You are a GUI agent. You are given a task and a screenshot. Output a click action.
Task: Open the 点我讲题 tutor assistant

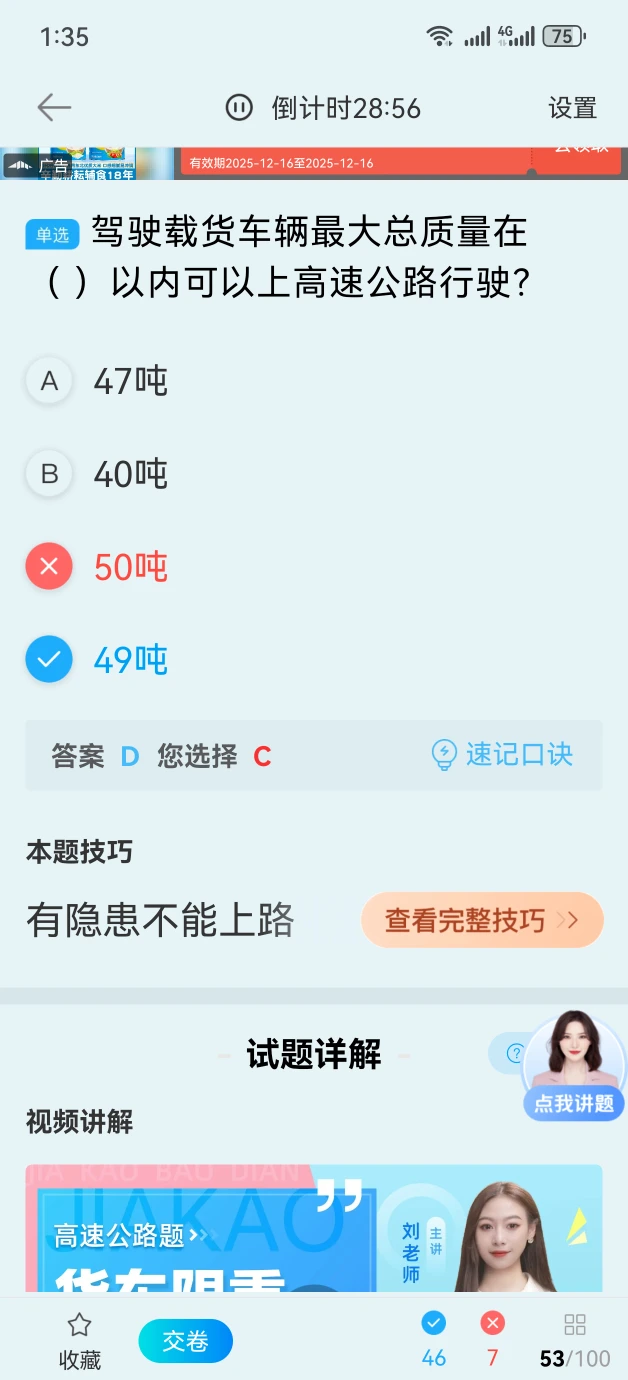(x=574, y=1066)
